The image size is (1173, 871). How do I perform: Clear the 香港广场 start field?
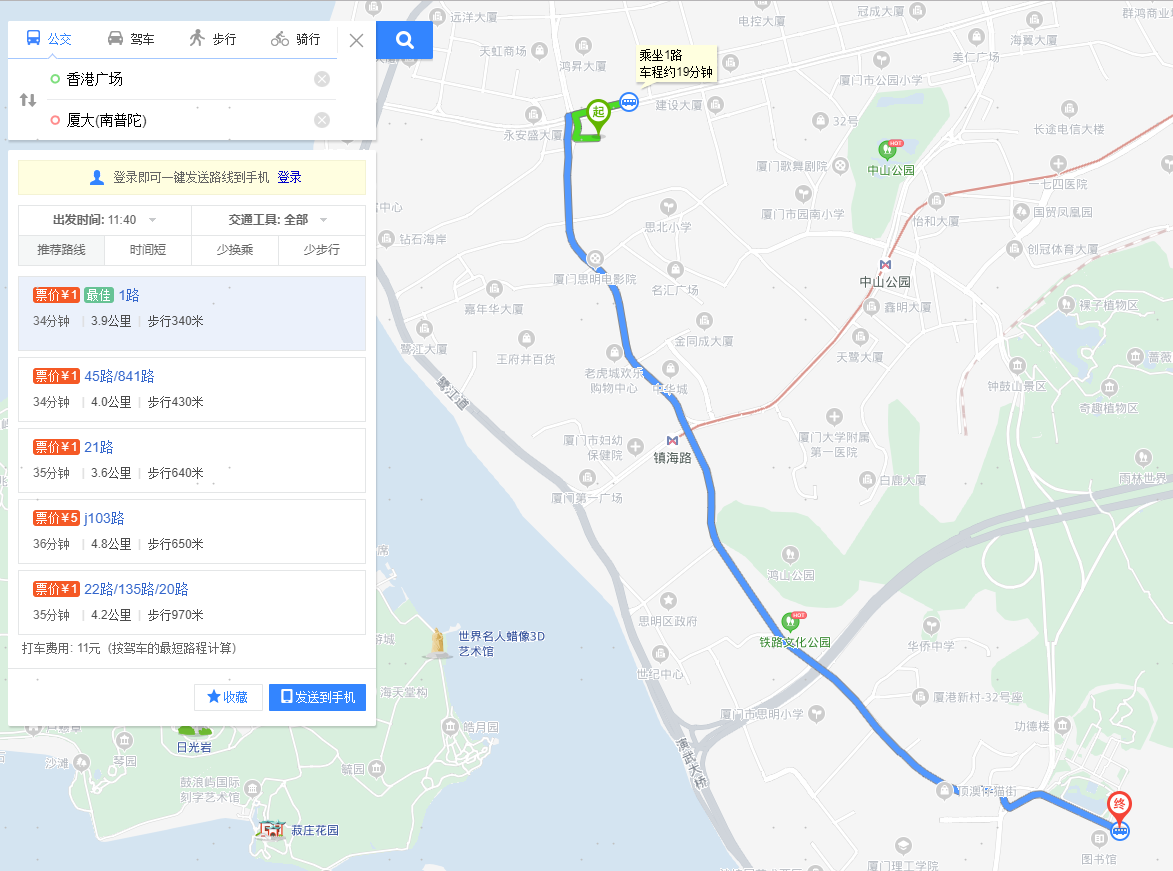322,80
